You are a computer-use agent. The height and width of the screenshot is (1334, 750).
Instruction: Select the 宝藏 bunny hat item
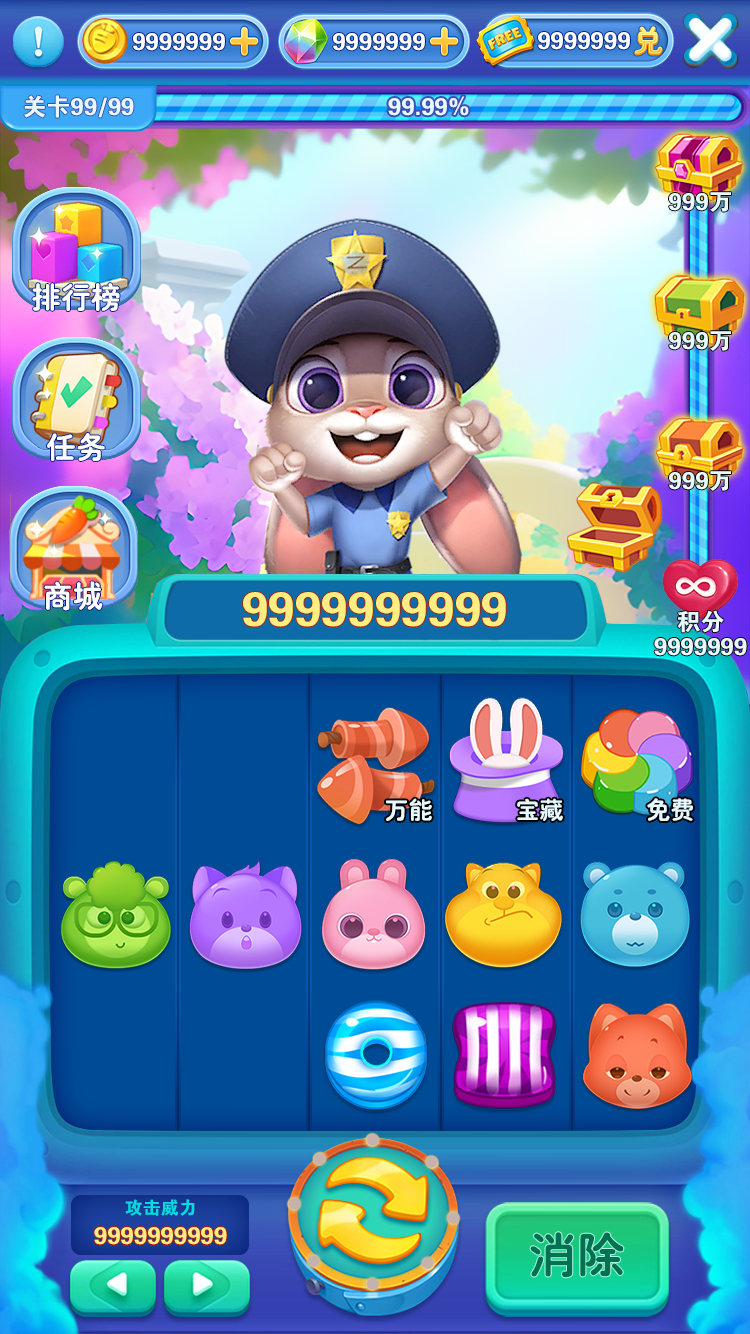(506, 762)
